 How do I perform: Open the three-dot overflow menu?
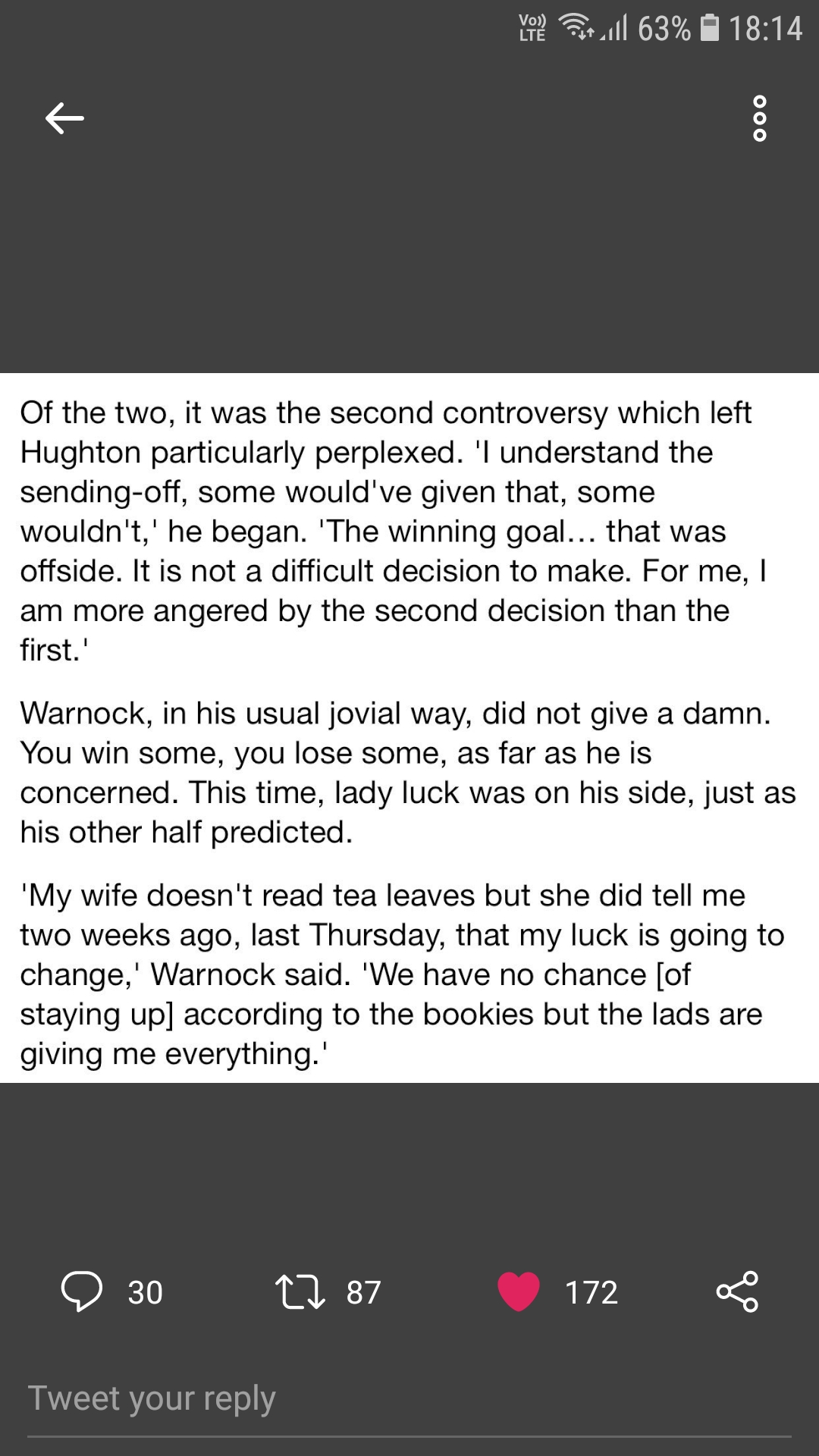tap(759, 118)
